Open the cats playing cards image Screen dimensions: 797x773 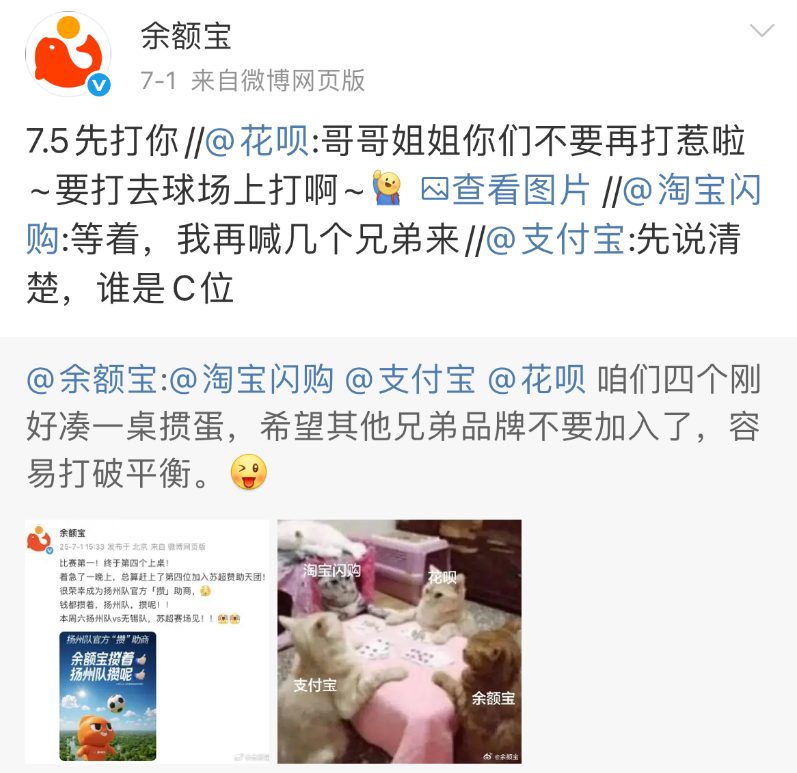point(399,641)
